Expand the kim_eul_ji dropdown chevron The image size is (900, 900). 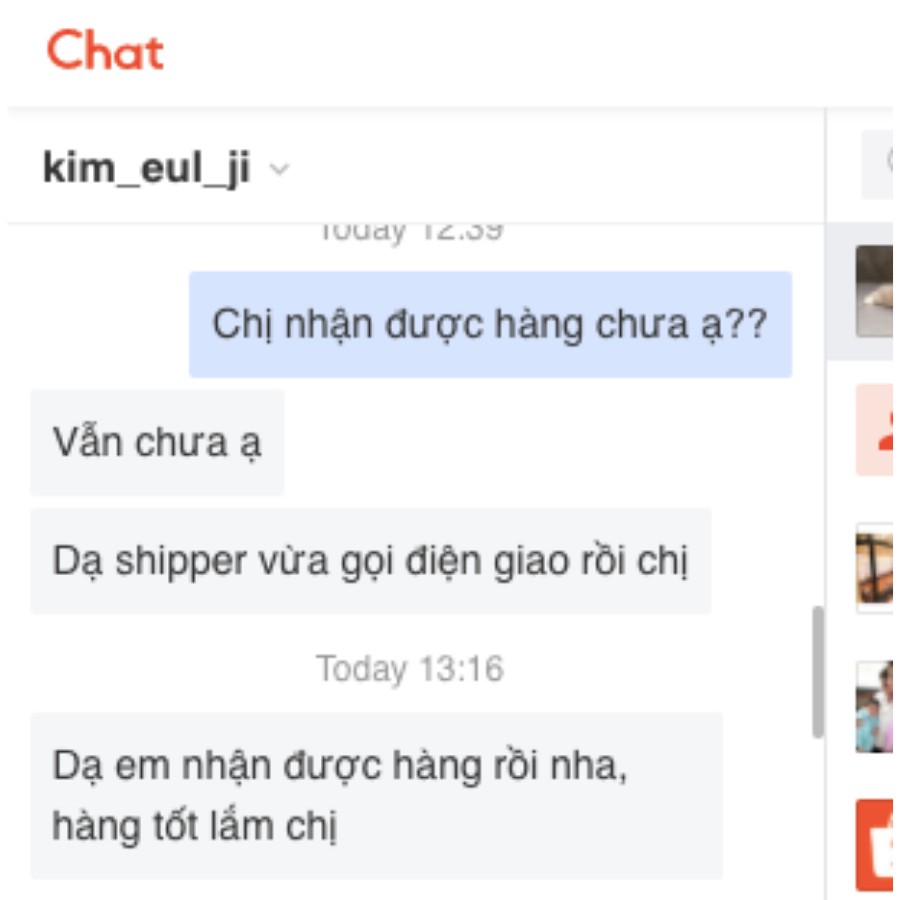click(279, 170)
